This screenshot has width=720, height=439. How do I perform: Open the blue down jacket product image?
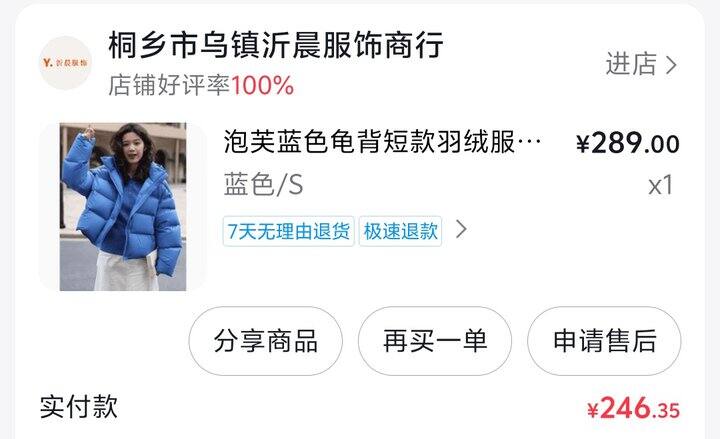coord(123,207)
